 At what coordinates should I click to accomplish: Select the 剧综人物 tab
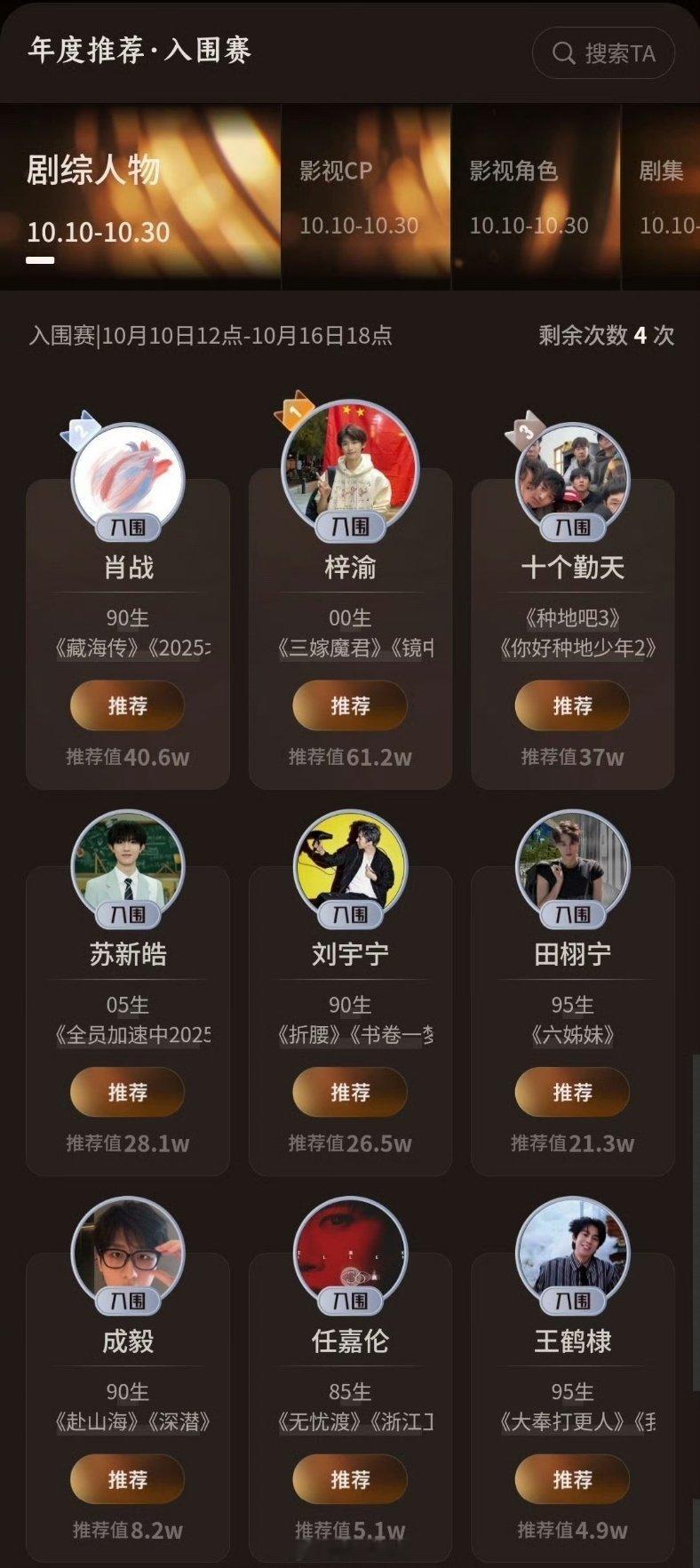coord(139,197)
